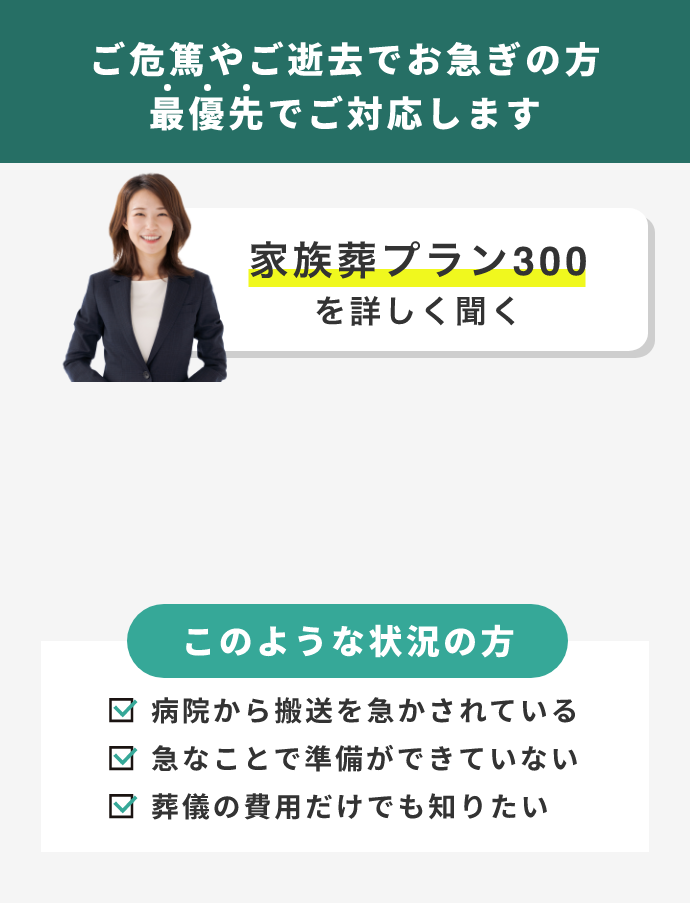Tap the 家族葬プラン300を詳しく聞く button

[417, 281]
